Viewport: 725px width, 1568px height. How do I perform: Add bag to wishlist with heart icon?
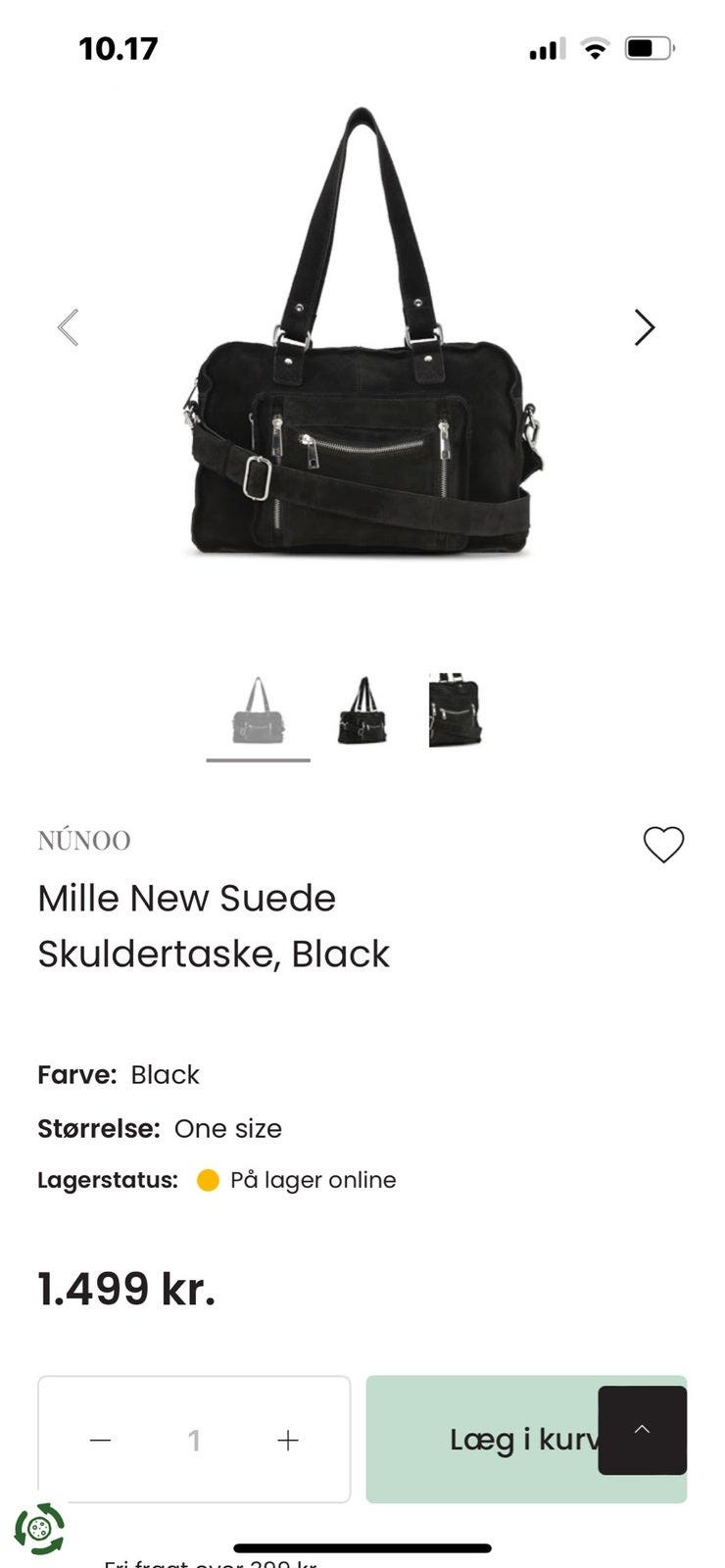pos(663,844)
